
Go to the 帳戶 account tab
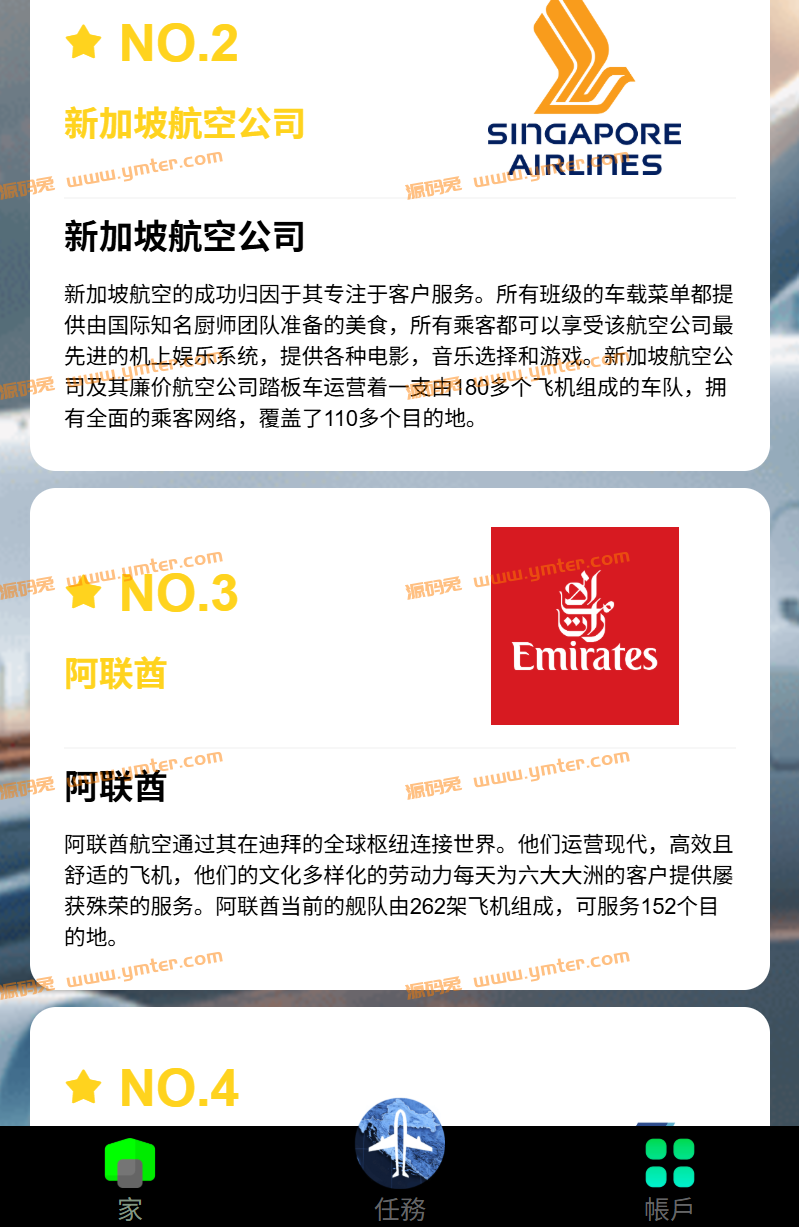669,1177
